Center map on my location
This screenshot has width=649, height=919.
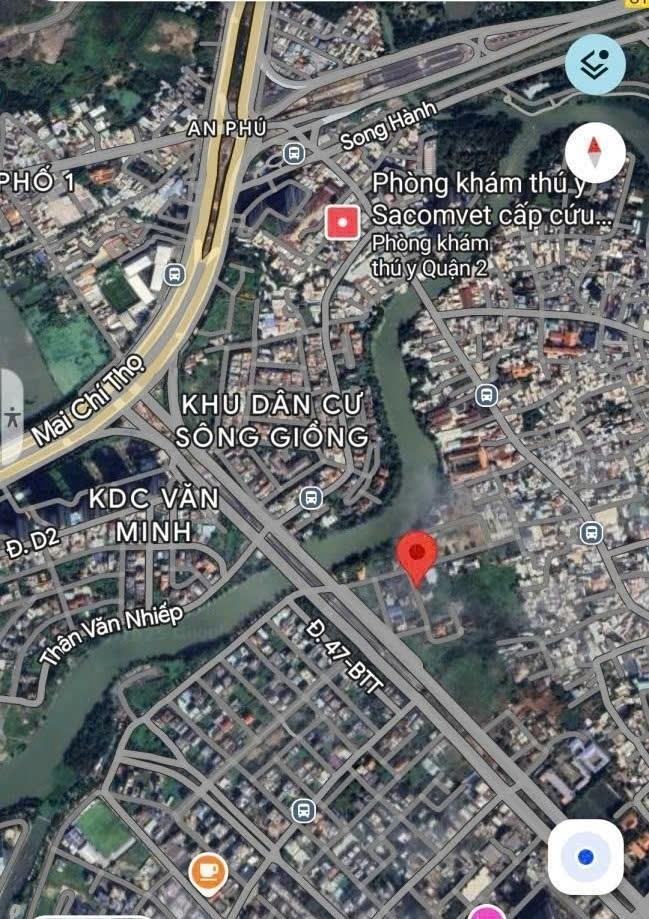click(x=585, y=857)
